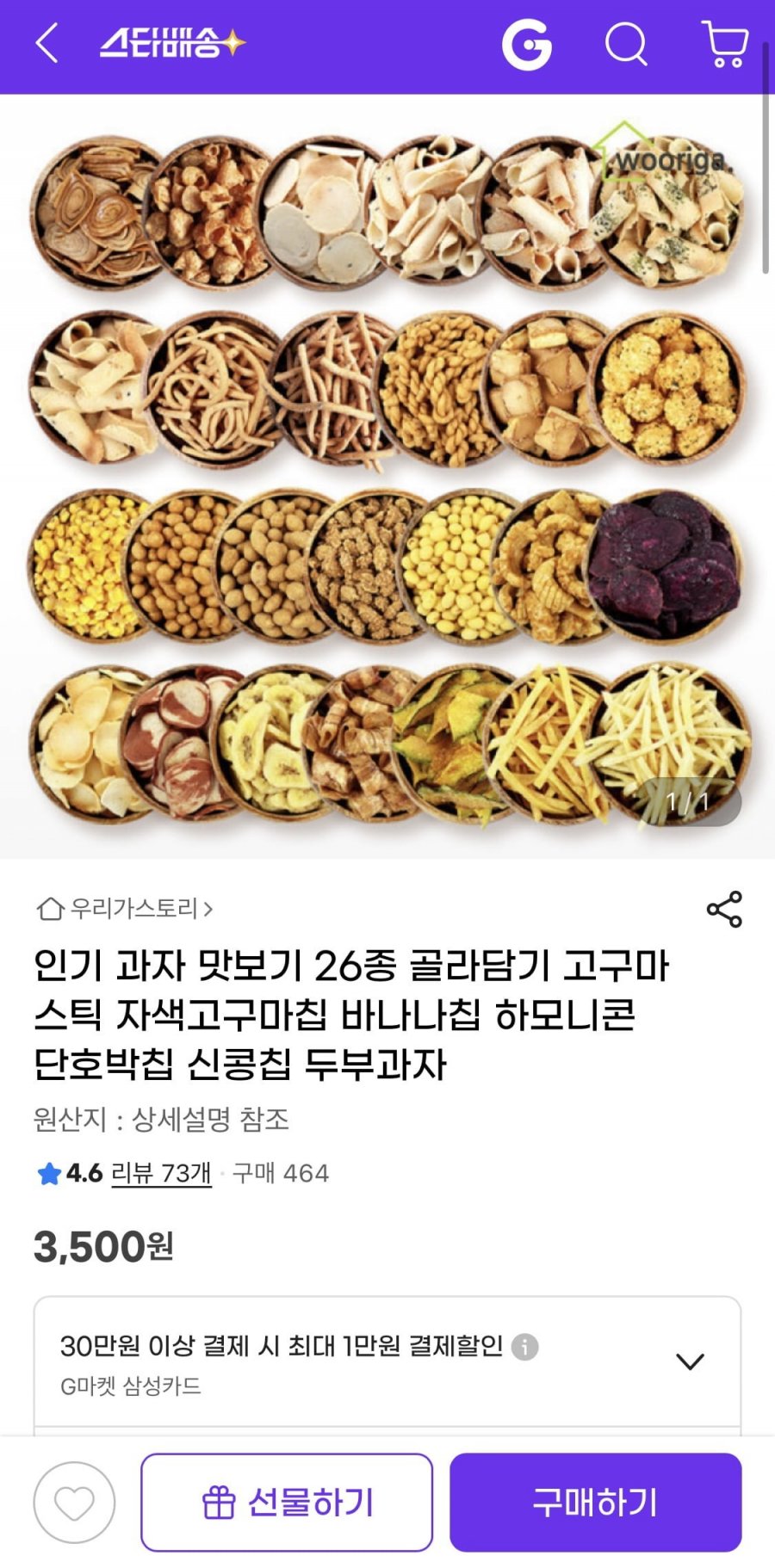Open the search icon
775x1568 pixels.
[x=626, y=44]
